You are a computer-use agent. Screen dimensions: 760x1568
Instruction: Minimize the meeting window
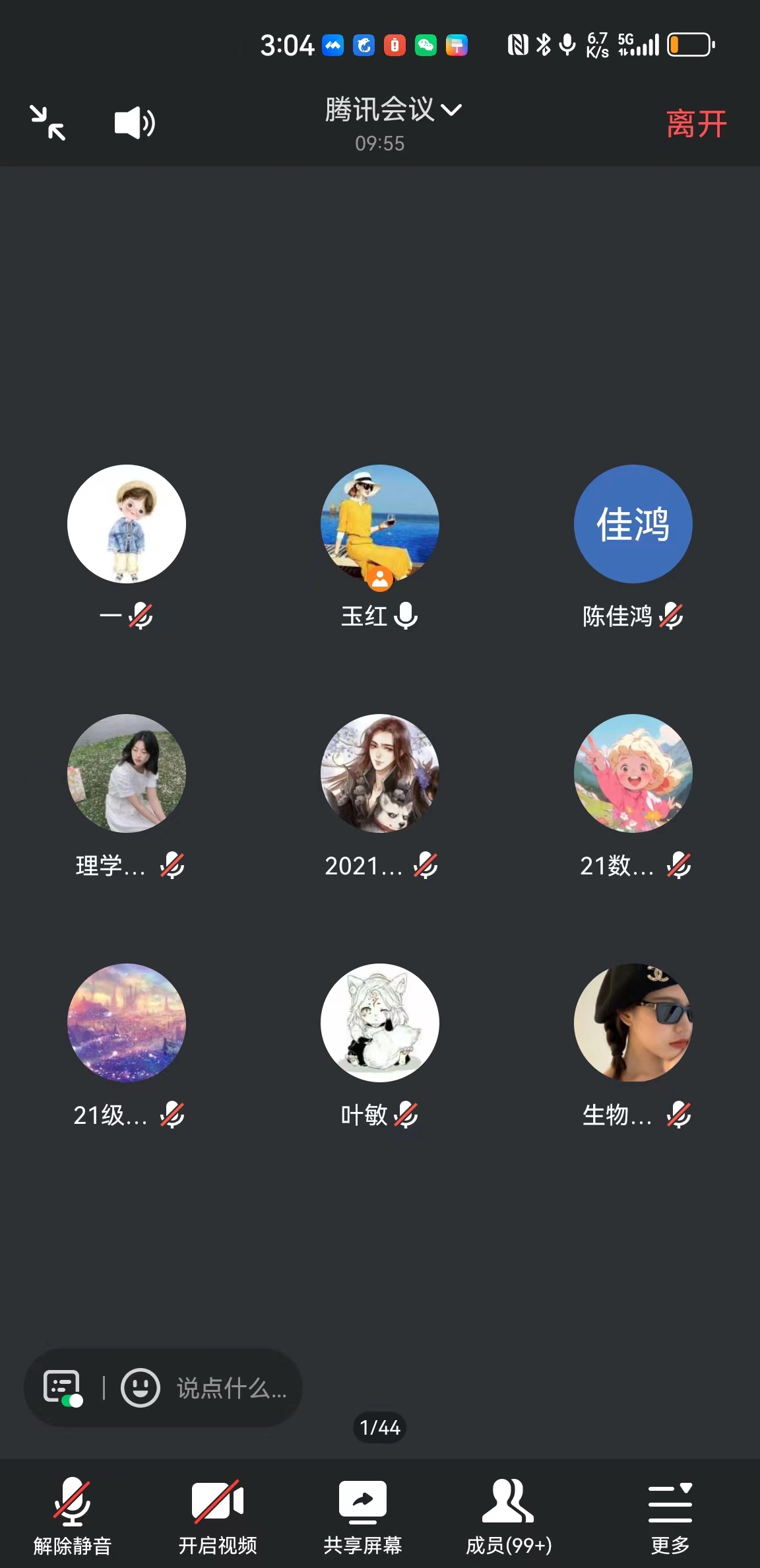coord(47,123)
